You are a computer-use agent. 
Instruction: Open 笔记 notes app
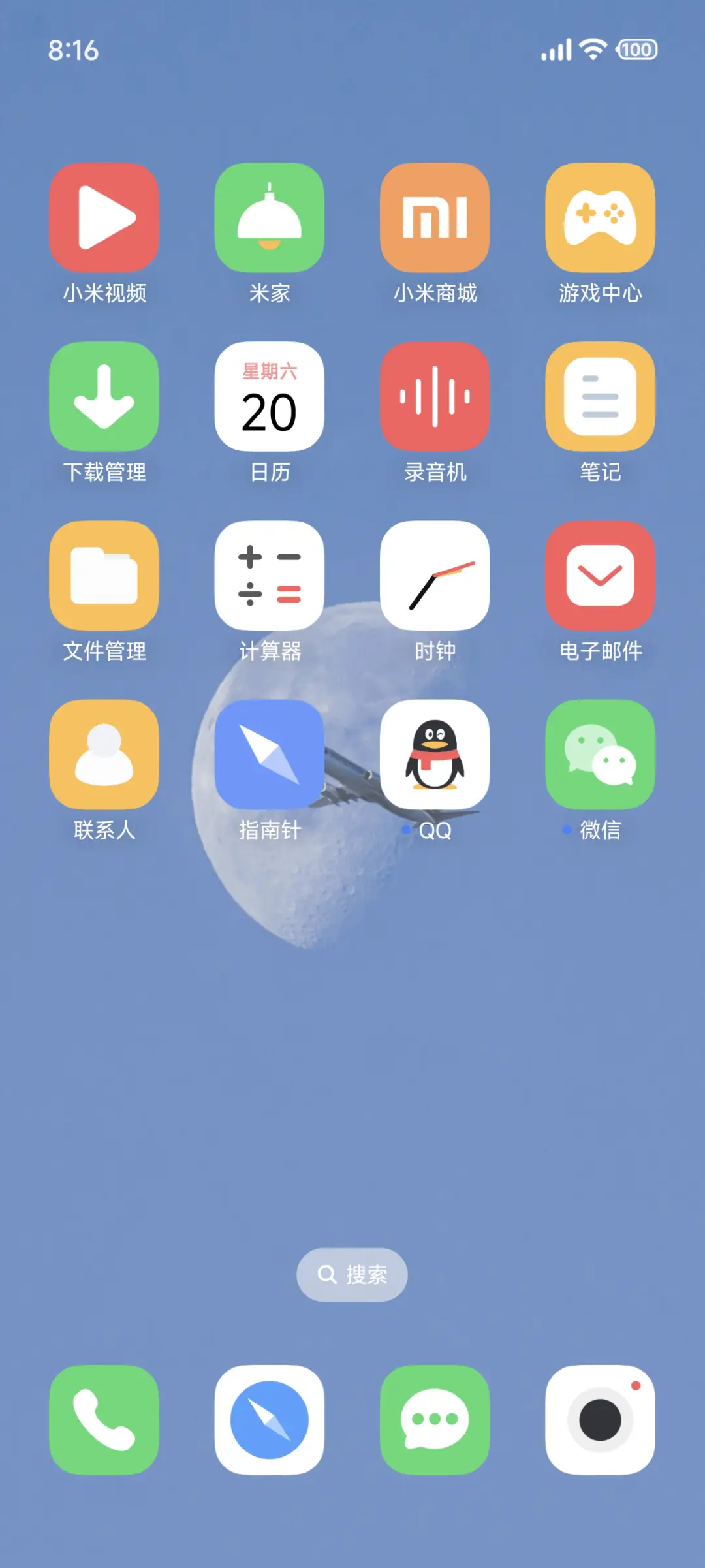(600, 397)
